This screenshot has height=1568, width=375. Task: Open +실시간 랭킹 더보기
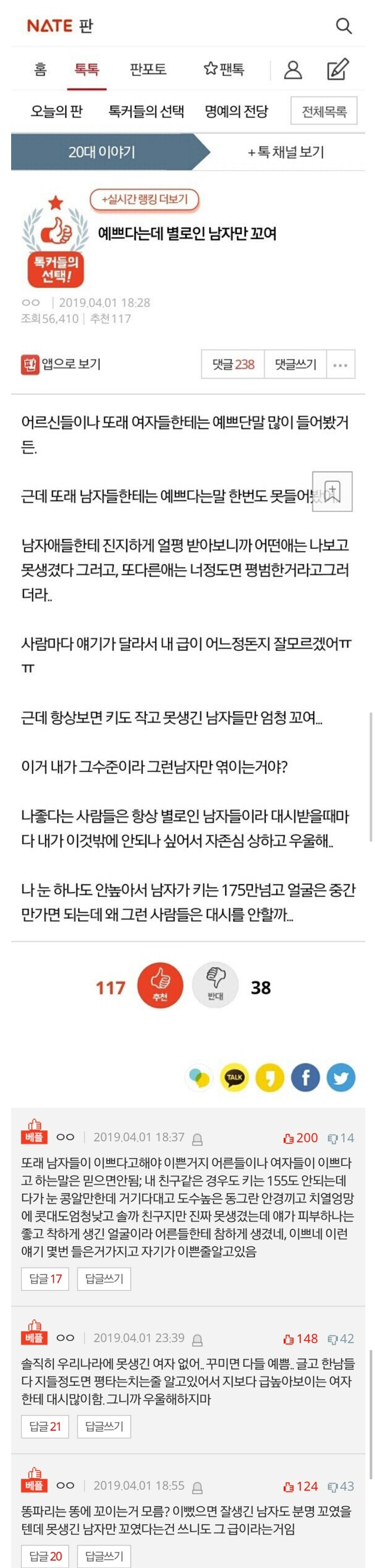click(144, 199)
